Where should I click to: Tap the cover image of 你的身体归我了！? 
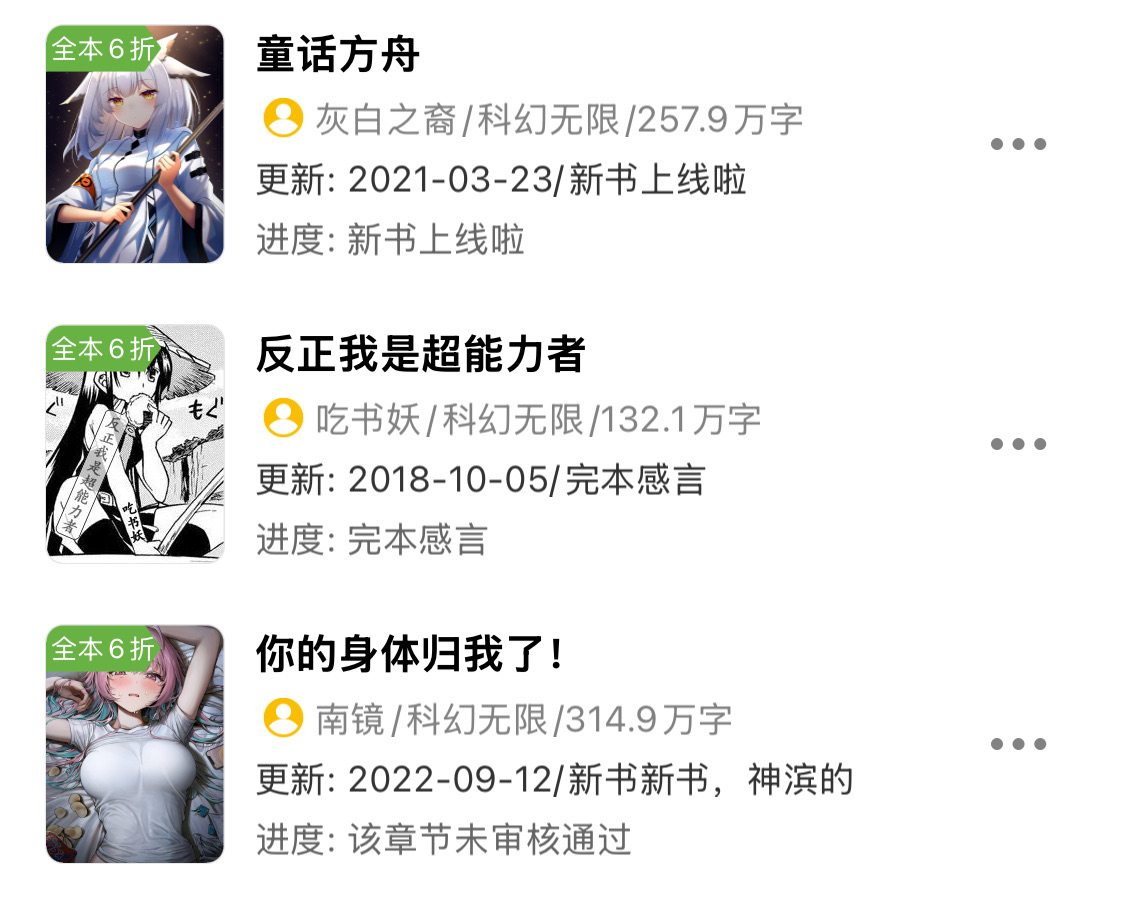135,744
